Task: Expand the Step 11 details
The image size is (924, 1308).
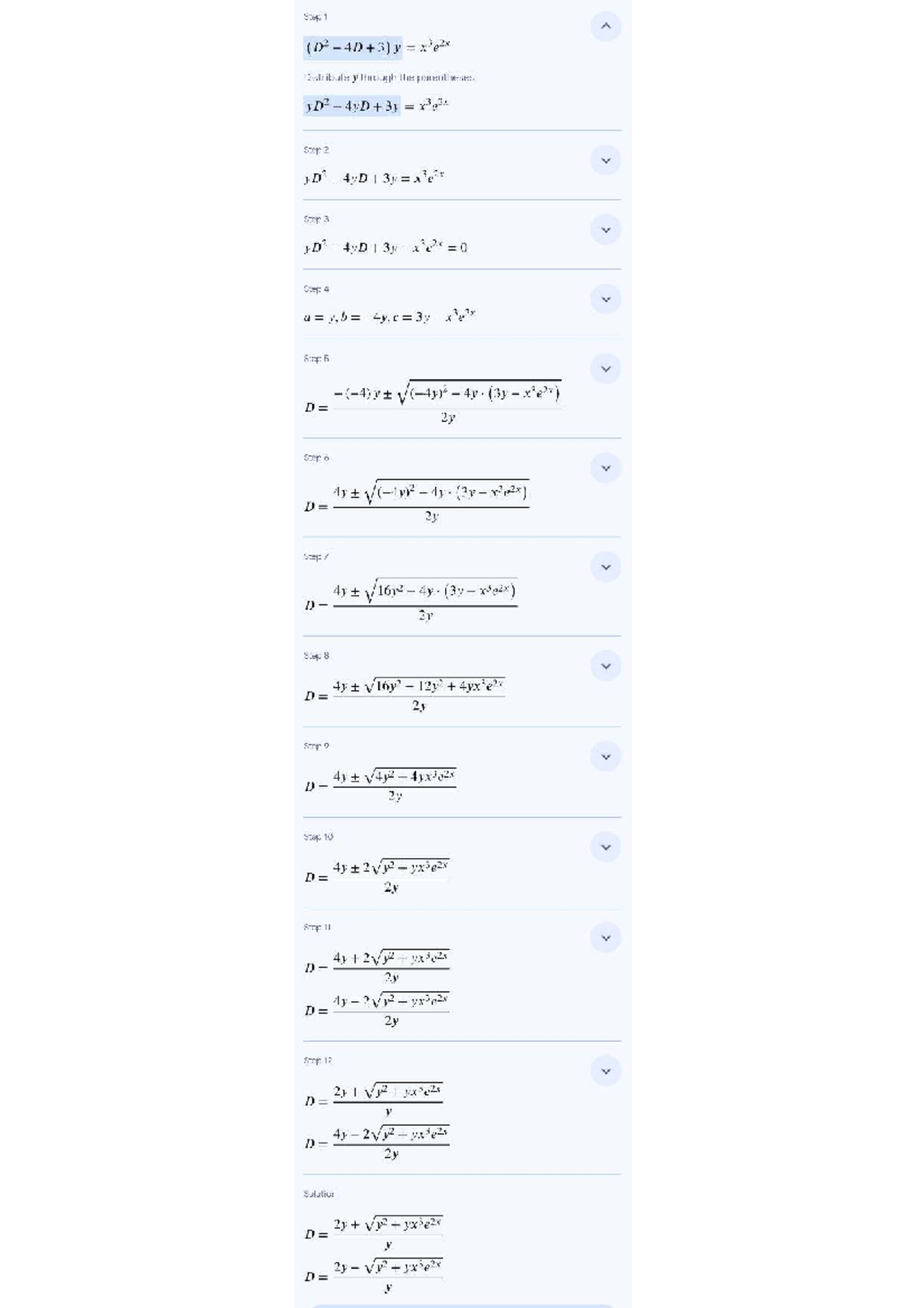Action: [605, 937]
